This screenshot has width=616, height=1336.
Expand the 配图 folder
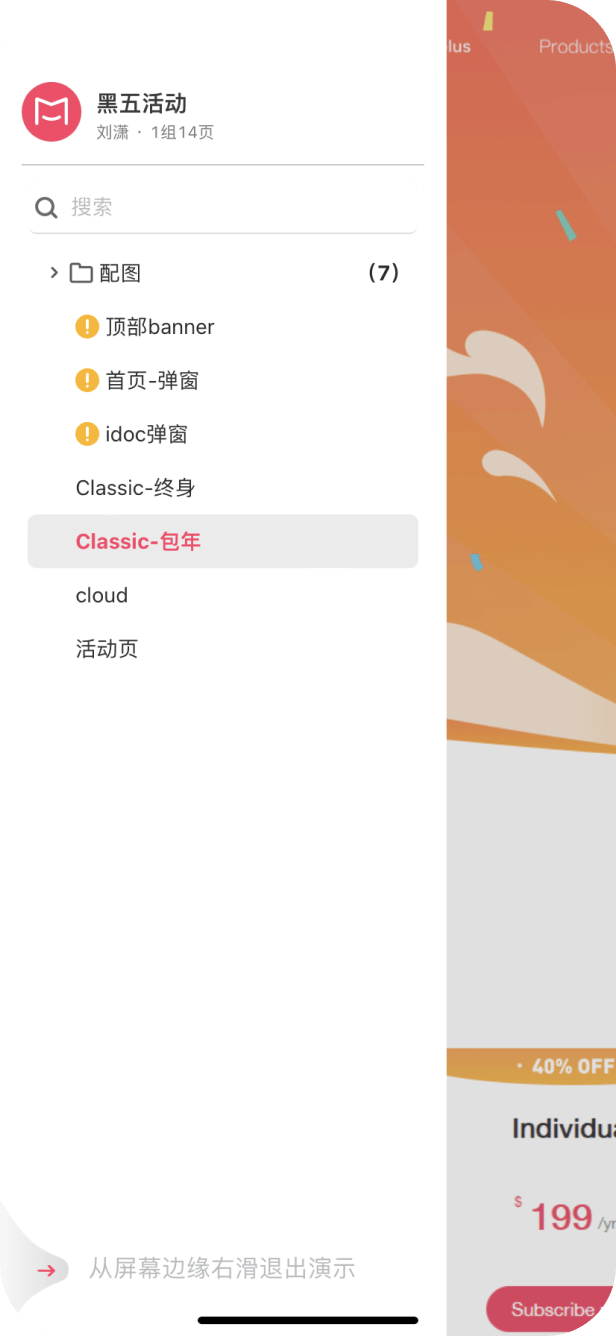[x=55, y=273]
